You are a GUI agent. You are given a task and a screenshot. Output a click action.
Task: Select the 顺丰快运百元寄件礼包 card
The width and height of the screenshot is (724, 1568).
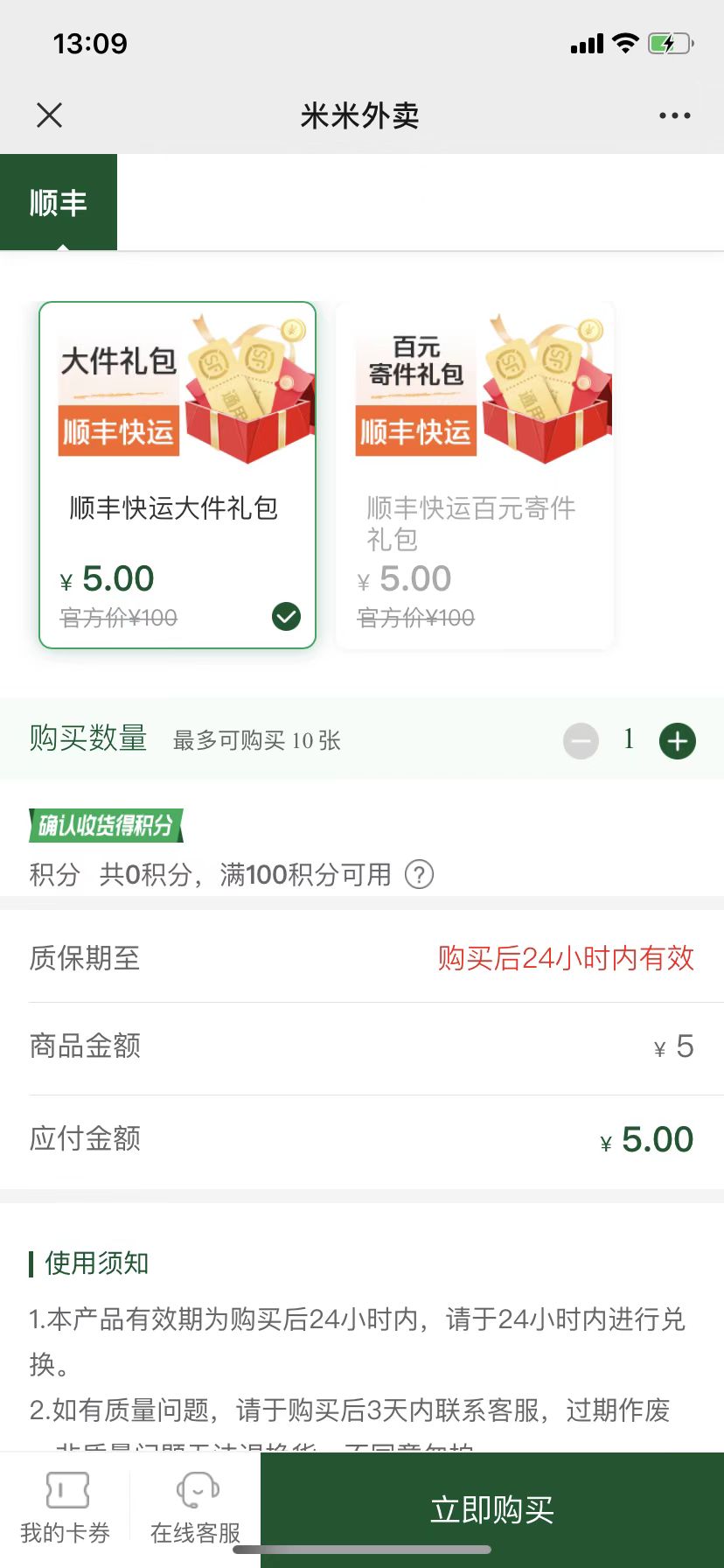pos(475,475)
